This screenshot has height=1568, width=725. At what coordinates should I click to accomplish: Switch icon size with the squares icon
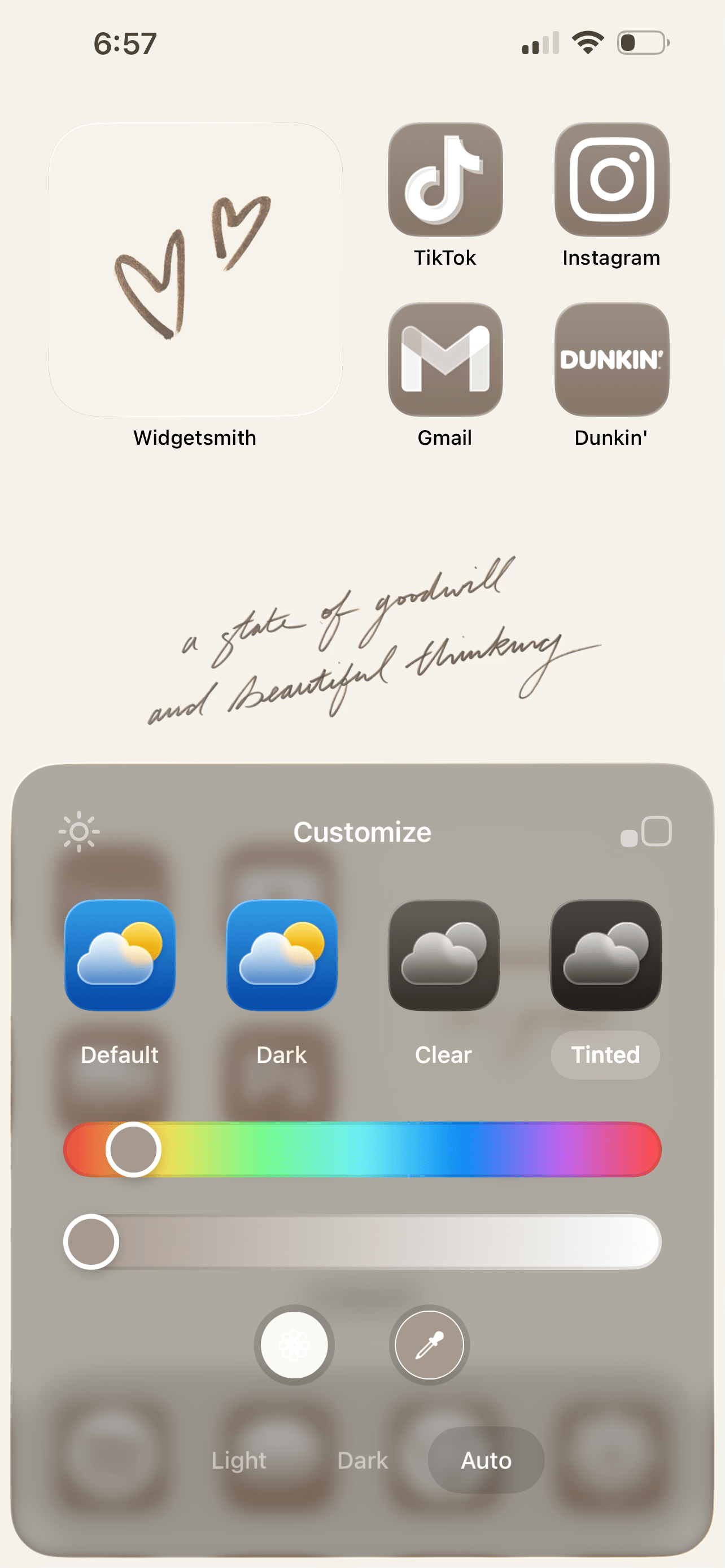click(x=646, y=831)
